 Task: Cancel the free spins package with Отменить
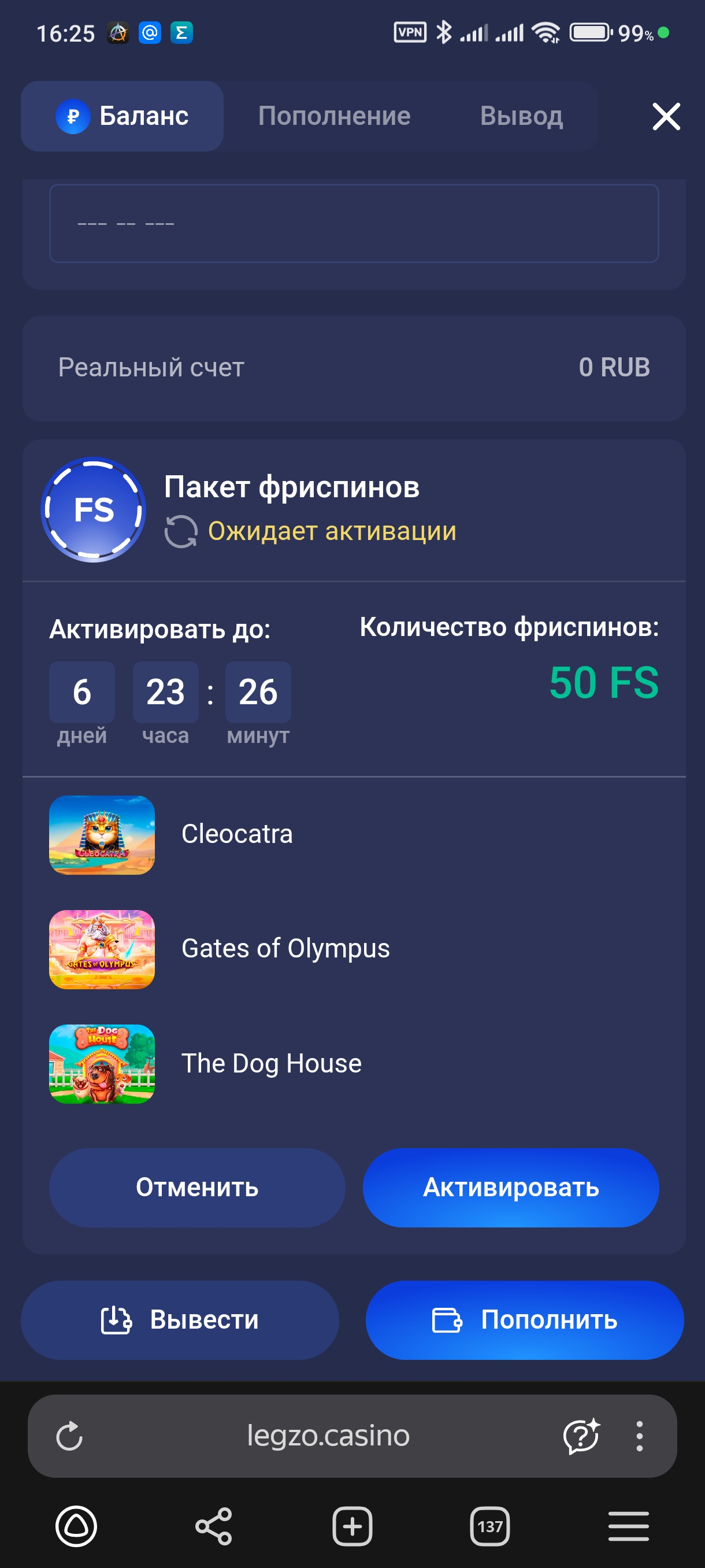click(x=197, y=1187)
